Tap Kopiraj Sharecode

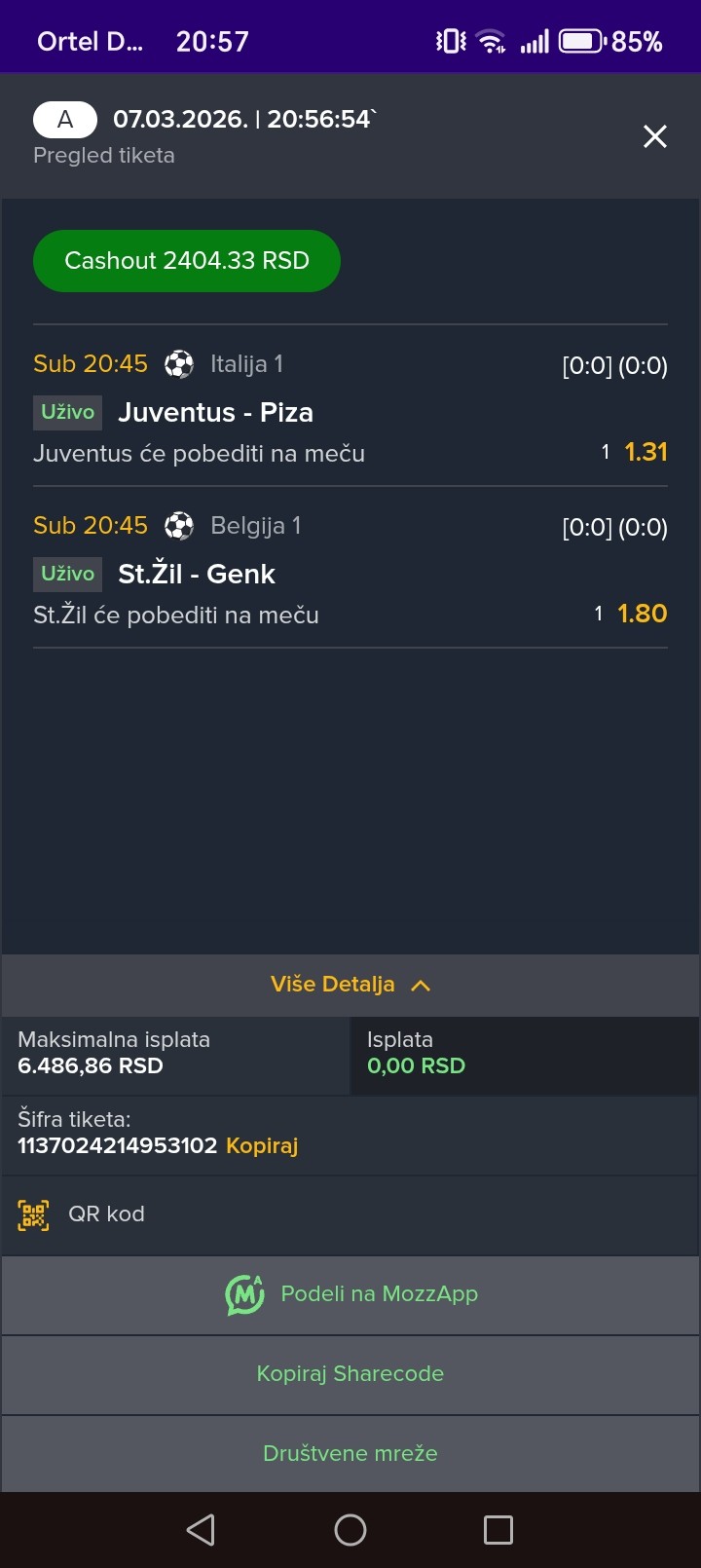click(x=350, y=1374)
